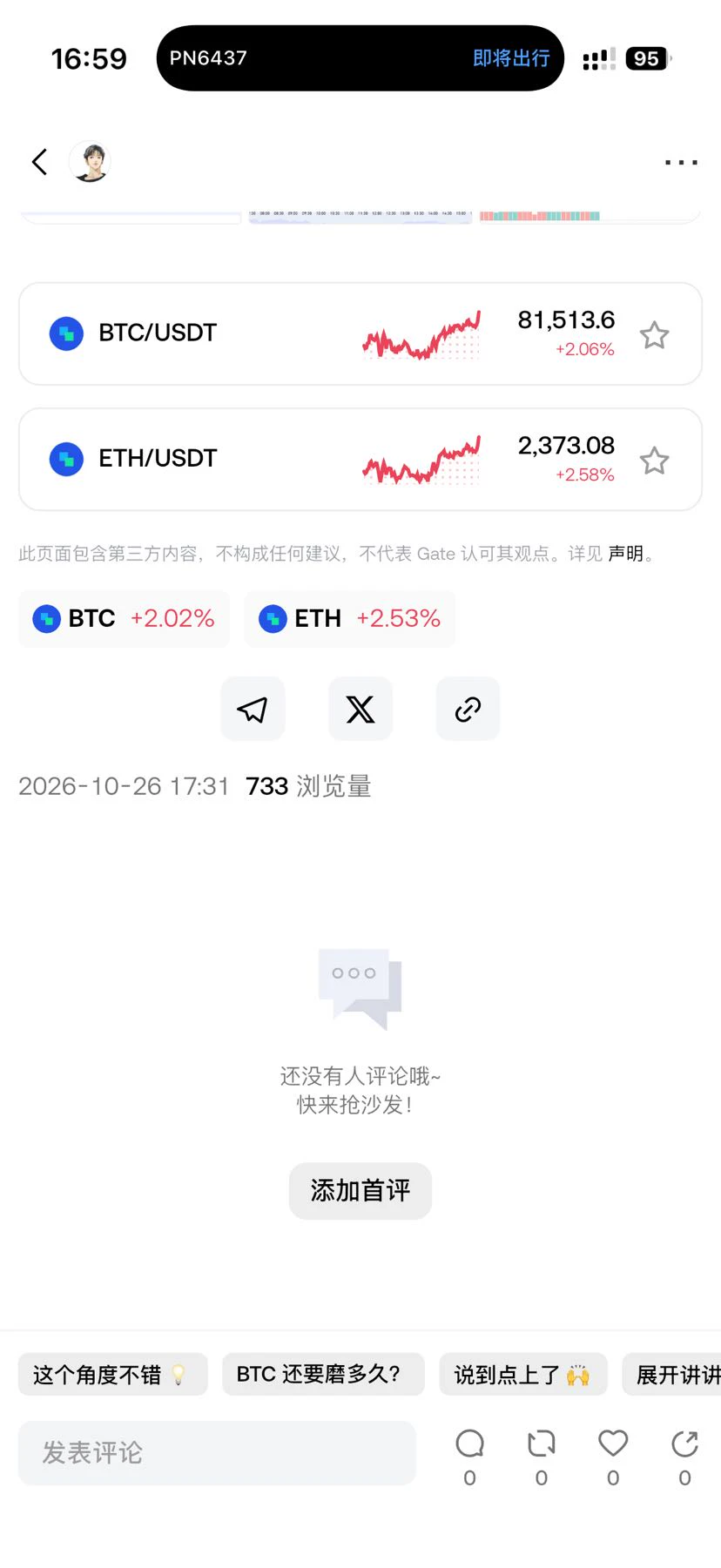Viewport: 721px width, 1568px height.
Task: Like the post with the heart icon
Action: click(613, 1457)
